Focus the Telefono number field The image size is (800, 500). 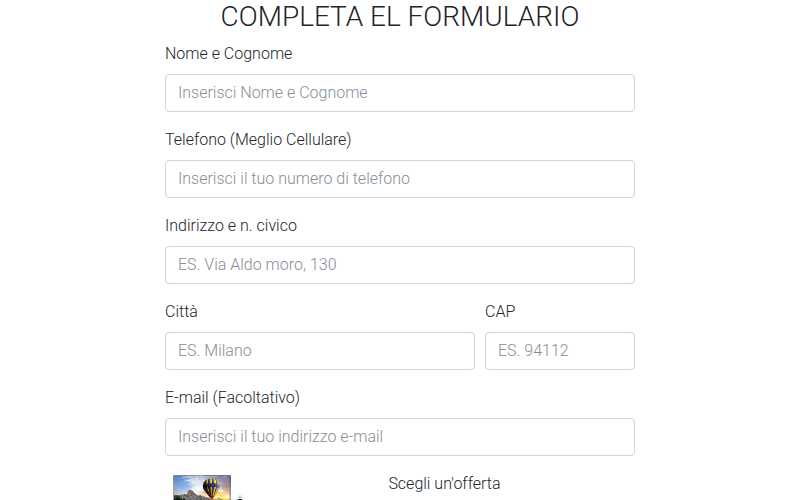click(x=399, y=179)
